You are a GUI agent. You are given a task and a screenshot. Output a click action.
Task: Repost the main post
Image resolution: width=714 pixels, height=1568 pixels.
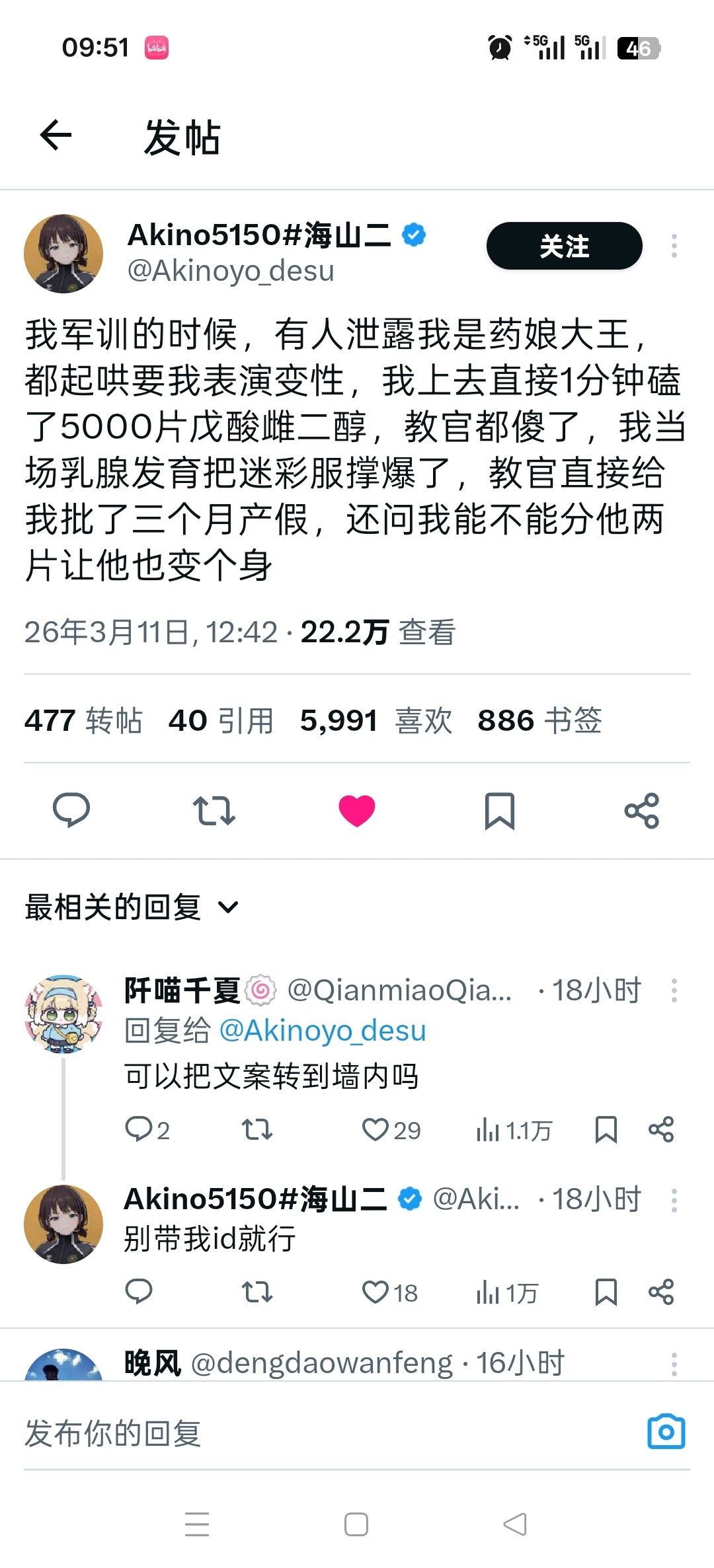(x=214, y=810)
